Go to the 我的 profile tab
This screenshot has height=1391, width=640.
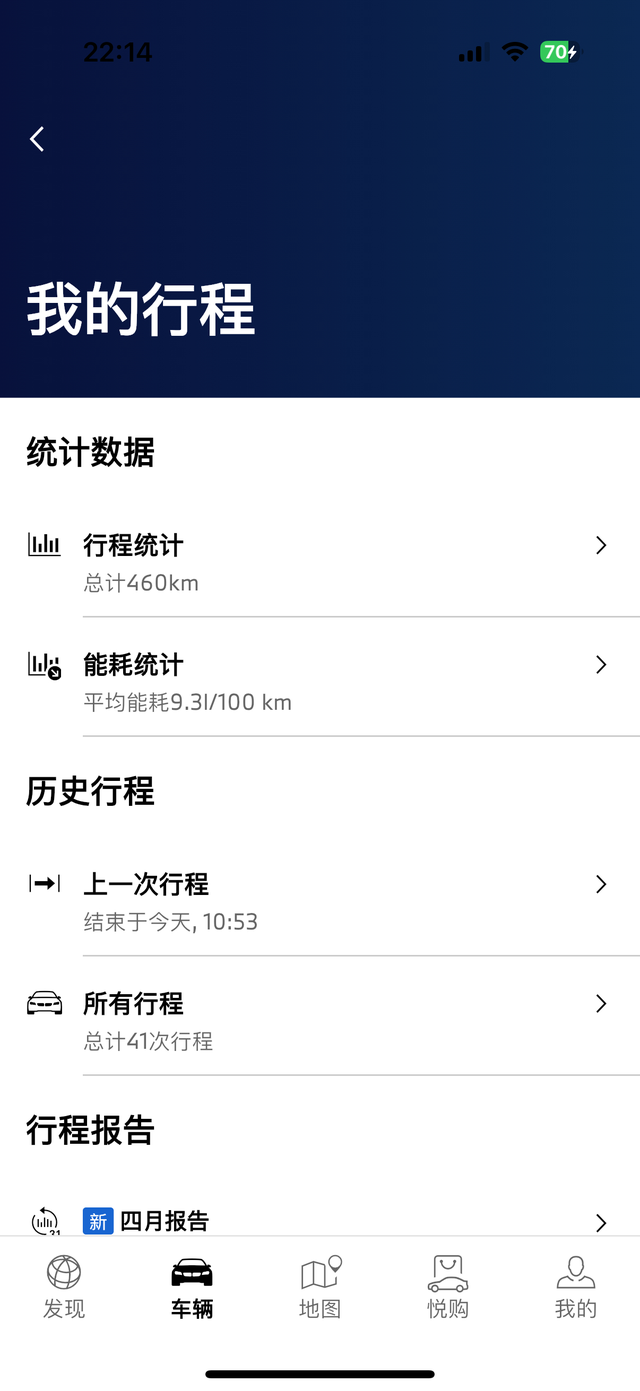(575, 1287)
